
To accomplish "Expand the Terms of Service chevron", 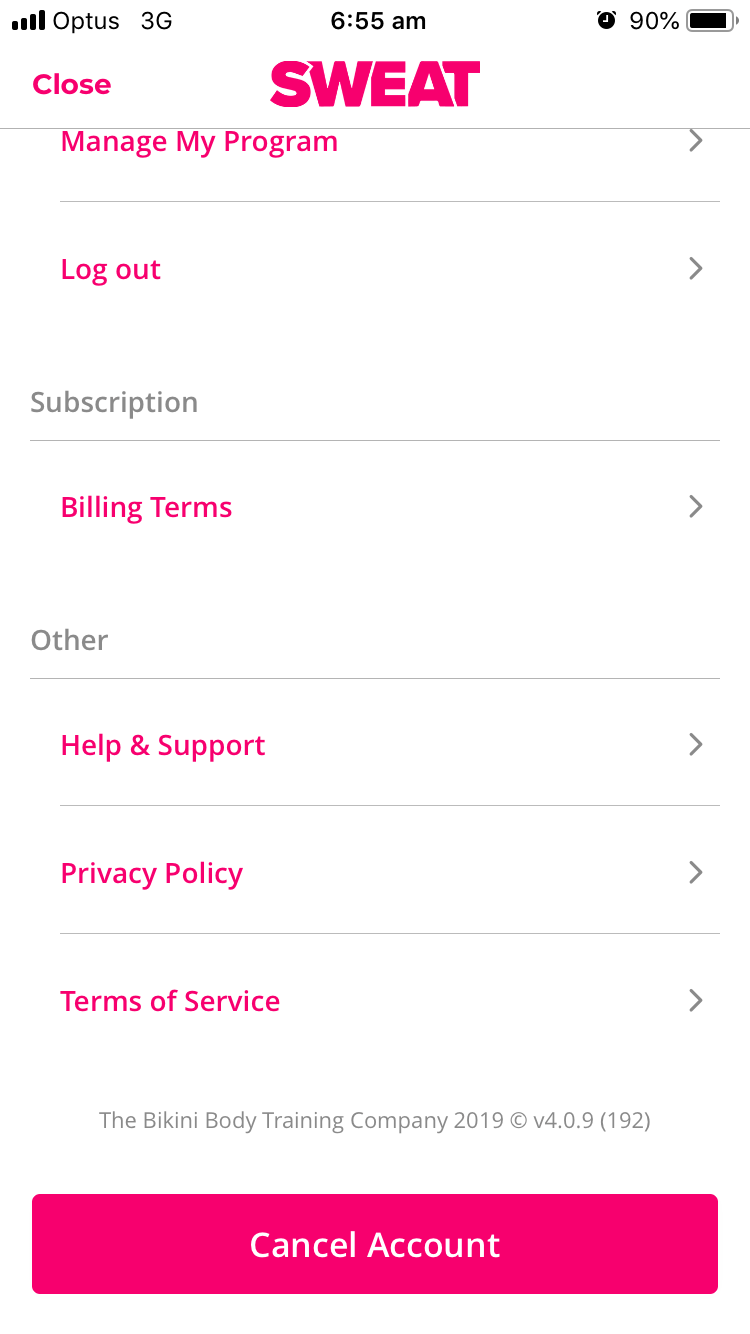I will pyautogui.click(x=695, y=1000).
